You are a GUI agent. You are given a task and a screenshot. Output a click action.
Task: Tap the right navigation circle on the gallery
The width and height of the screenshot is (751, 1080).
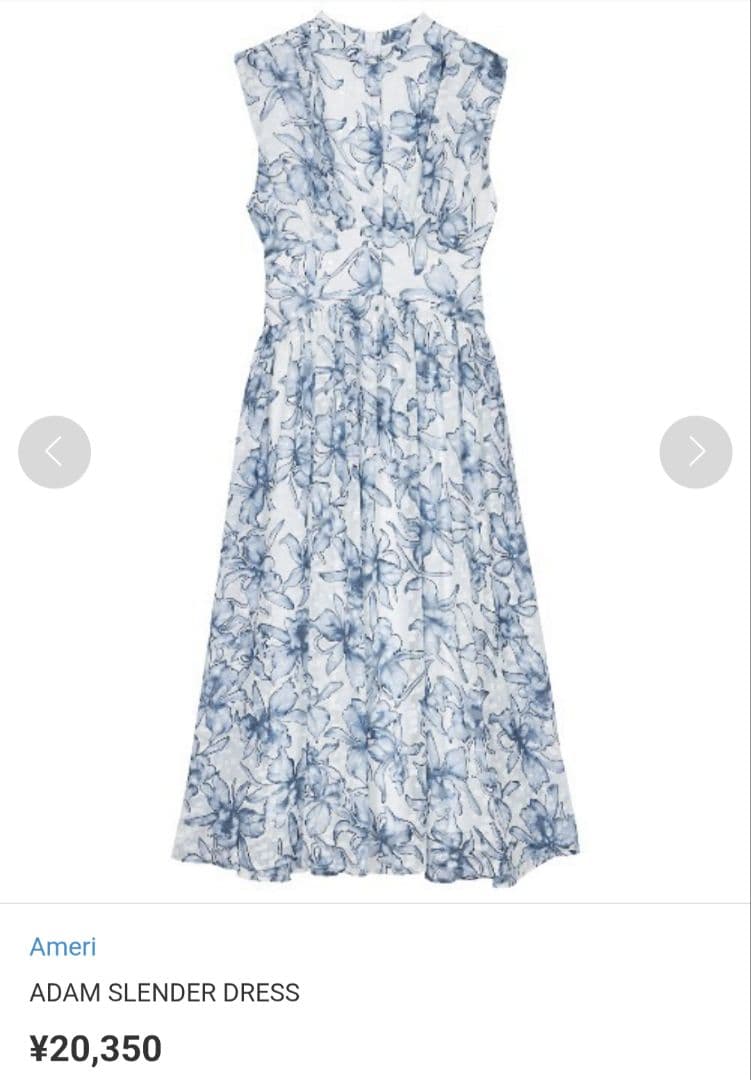pos(695,451)
